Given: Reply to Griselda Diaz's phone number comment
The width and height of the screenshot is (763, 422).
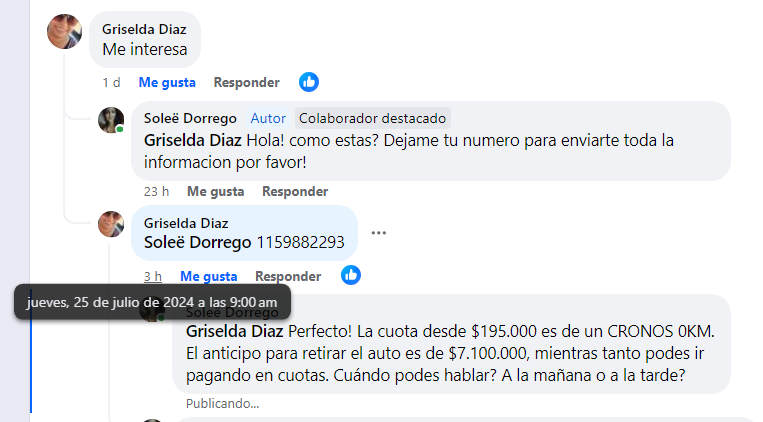Looking at the screenshot, I should [x=287, y=276].
